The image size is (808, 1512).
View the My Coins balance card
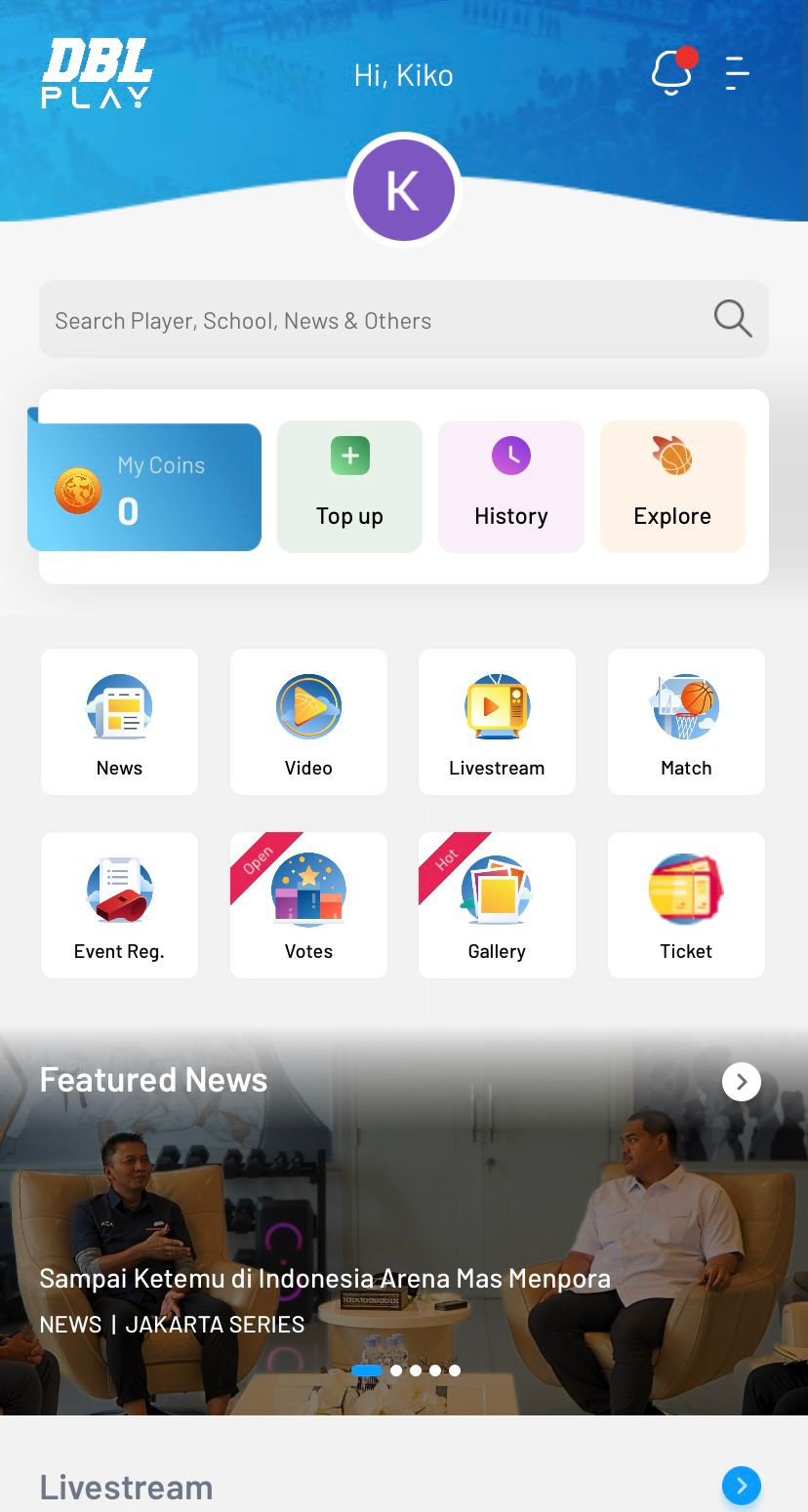[x=146, y=488]
